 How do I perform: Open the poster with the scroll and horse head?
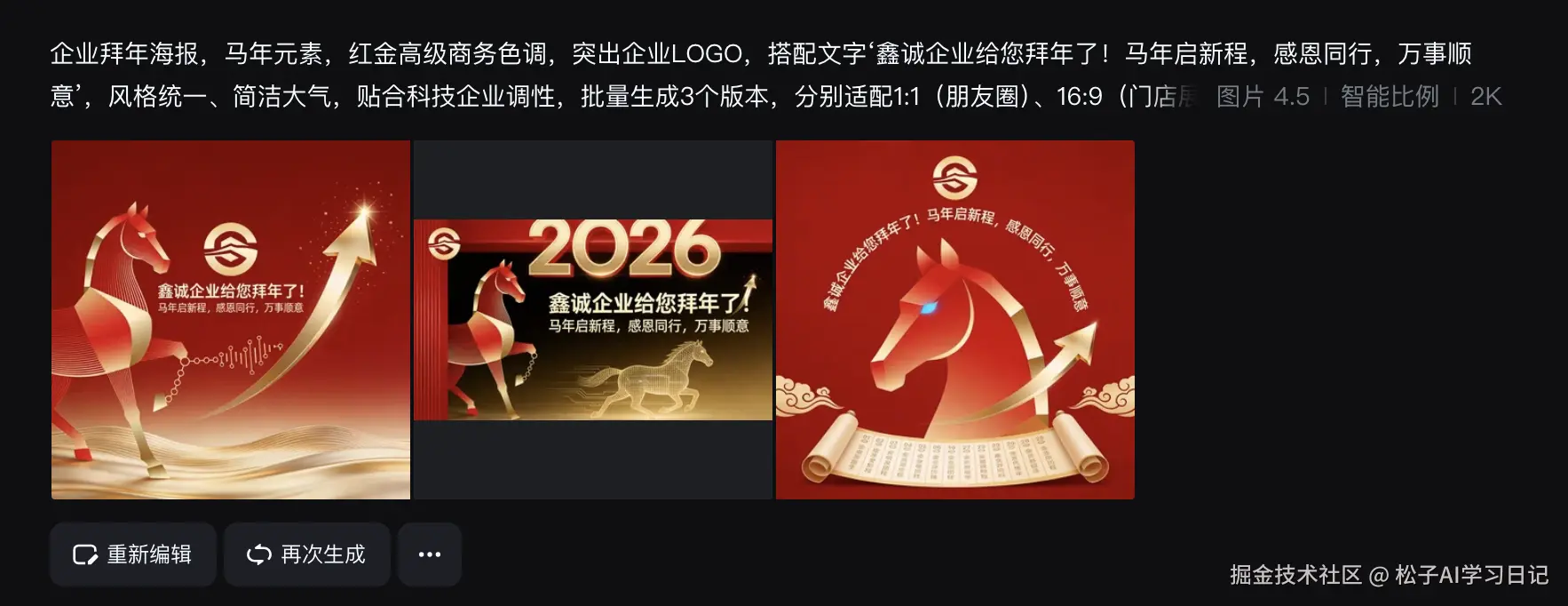[x=955, y=320]
